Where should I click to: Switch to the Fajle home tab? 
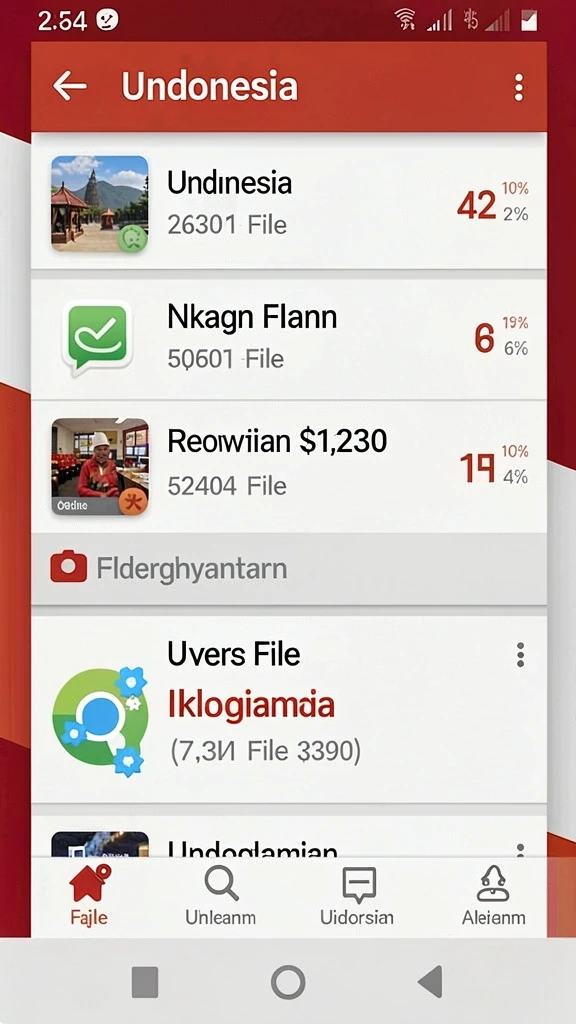coord(89,895)
